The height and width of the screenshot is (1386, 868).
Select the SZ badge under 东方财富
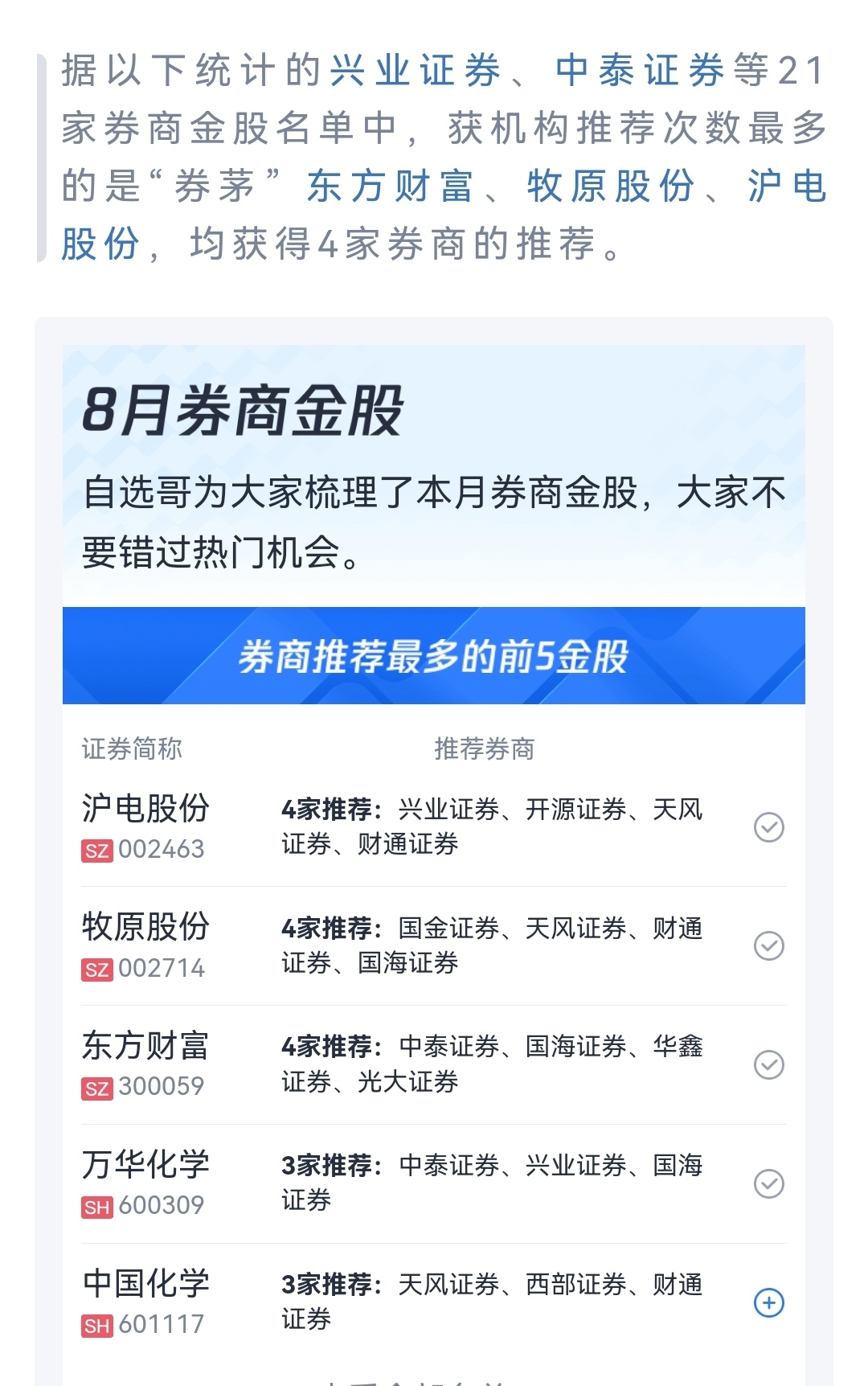click(x=96, y=1086)
